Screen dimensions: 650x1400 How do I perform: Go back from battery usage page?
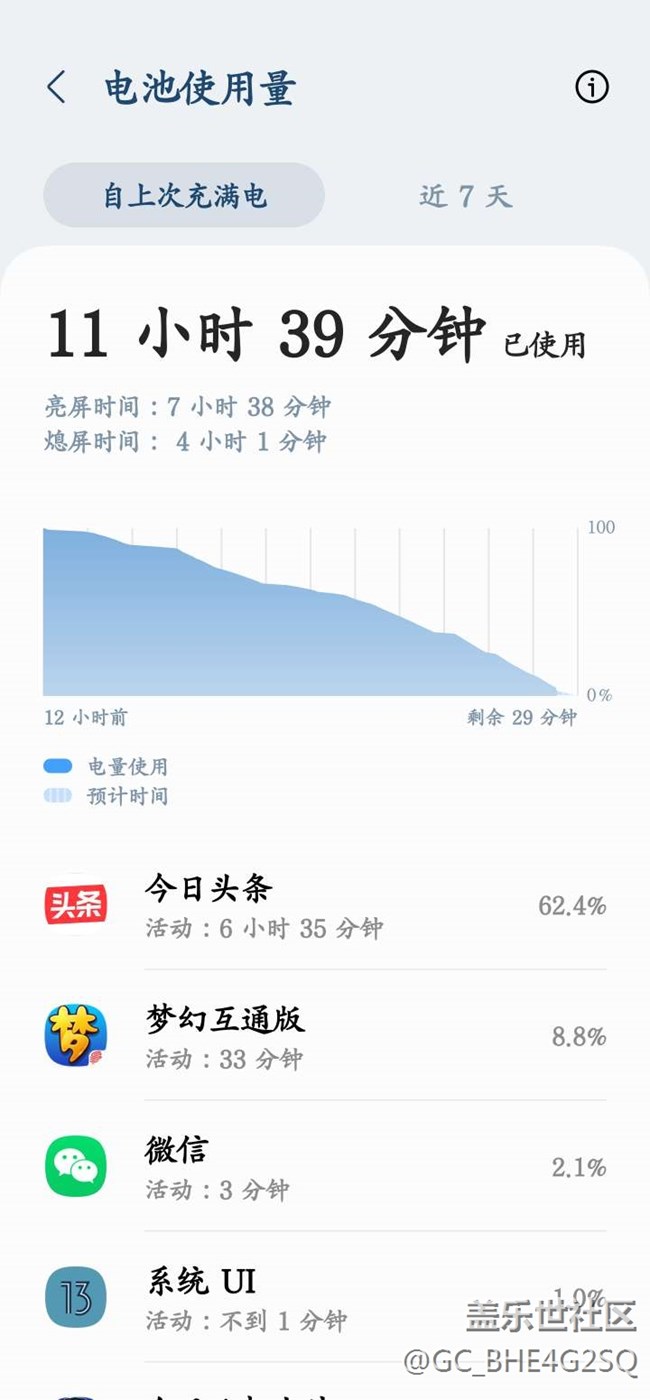coord(57,88)
